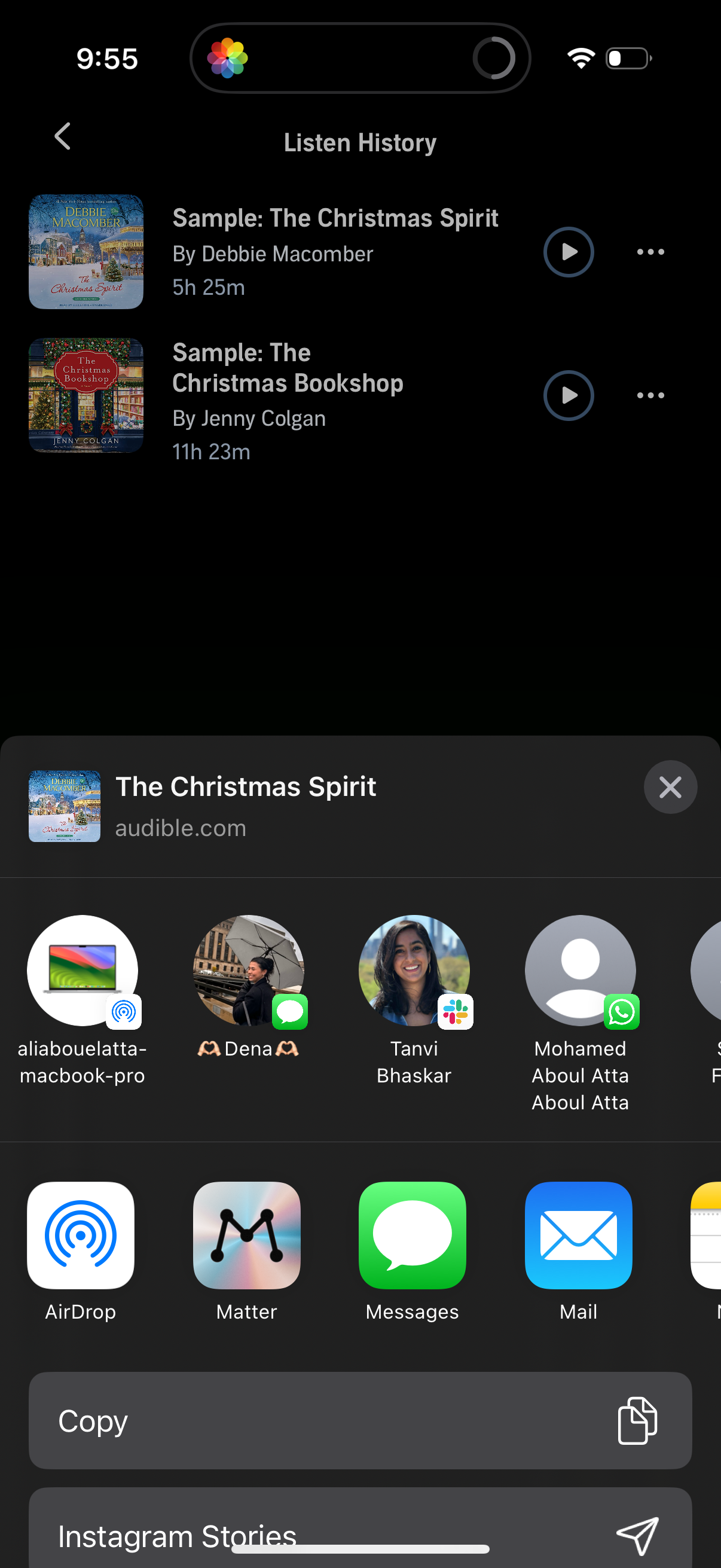The image size is (721, 1568).
Task: Go back from Listen History
Action: [x=62, y=135]
